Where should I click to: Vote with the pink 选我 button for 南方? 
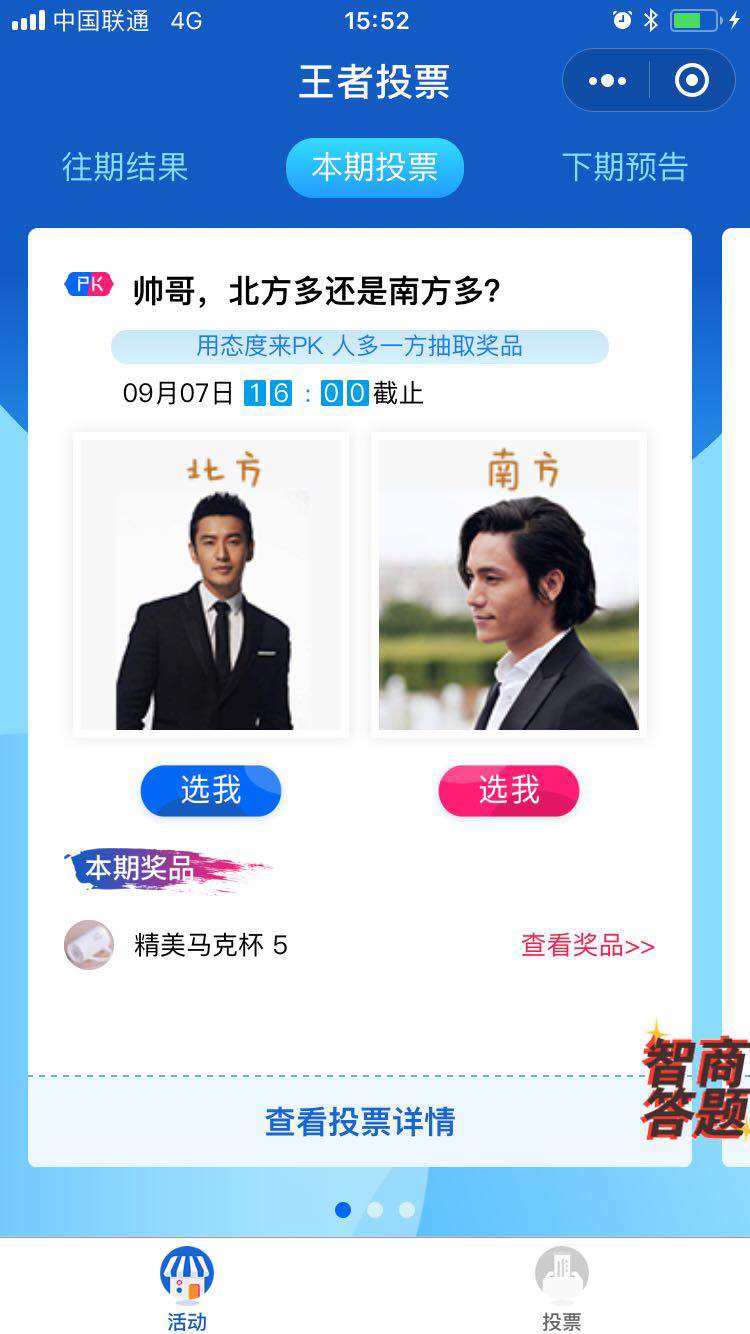[x=509, y=791]
